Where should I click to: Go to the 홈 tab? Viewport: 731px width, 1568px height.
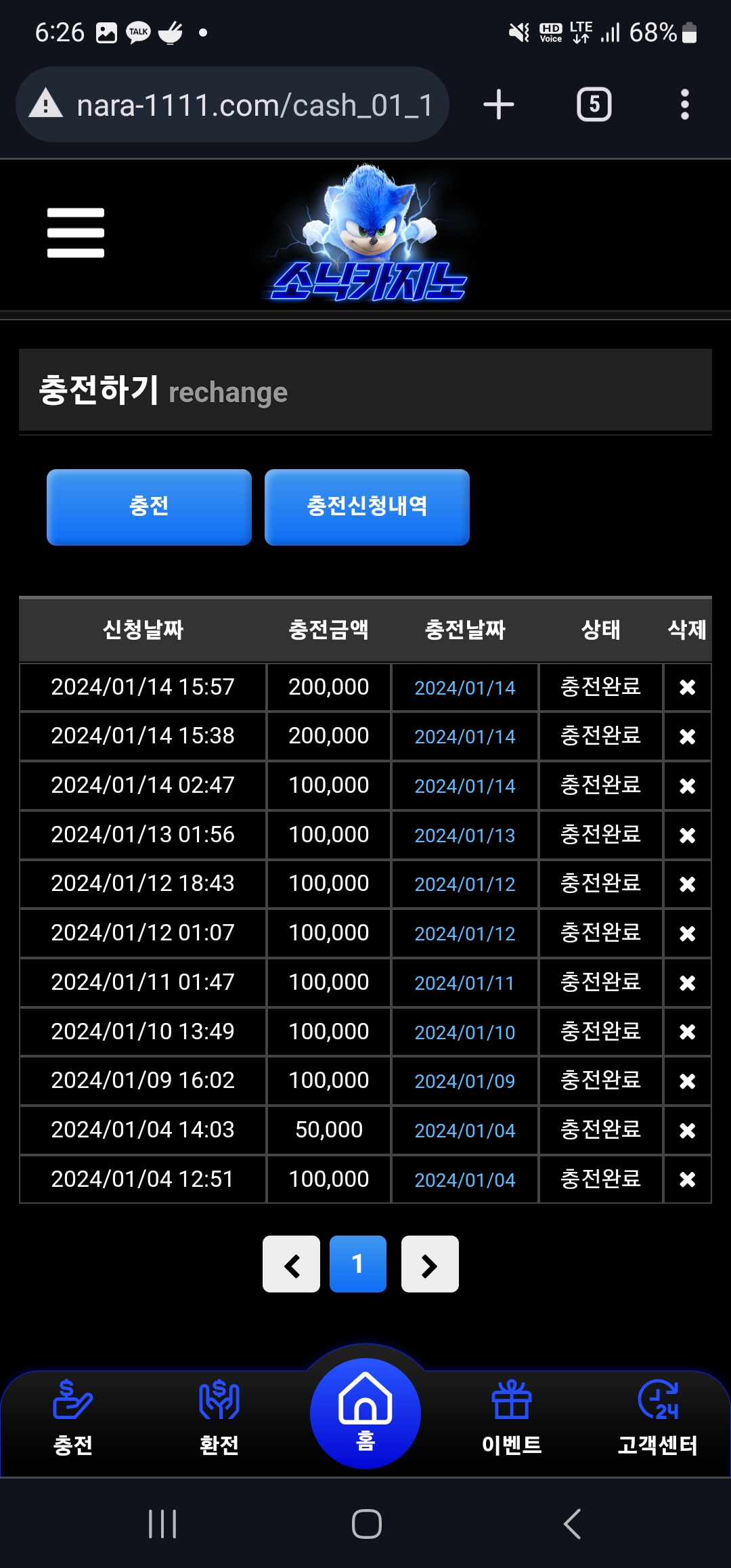[365, 1414]
